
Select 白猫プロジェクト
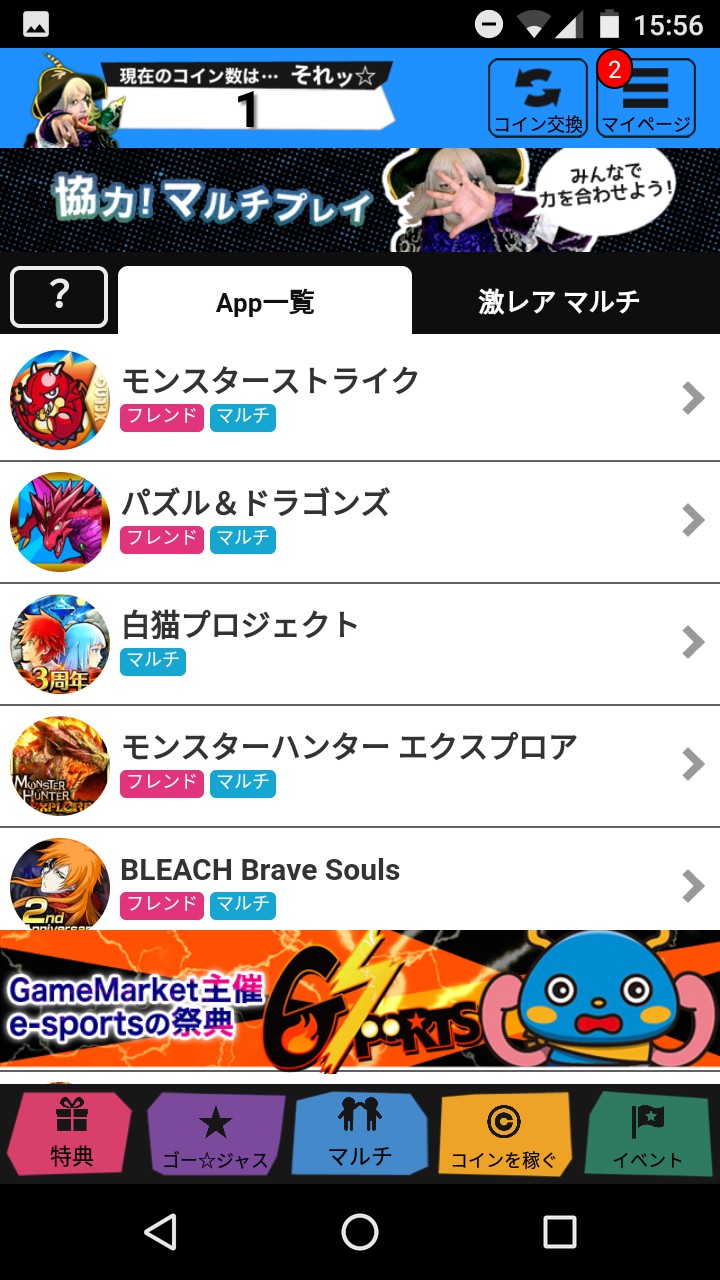[x=360, y=643]
